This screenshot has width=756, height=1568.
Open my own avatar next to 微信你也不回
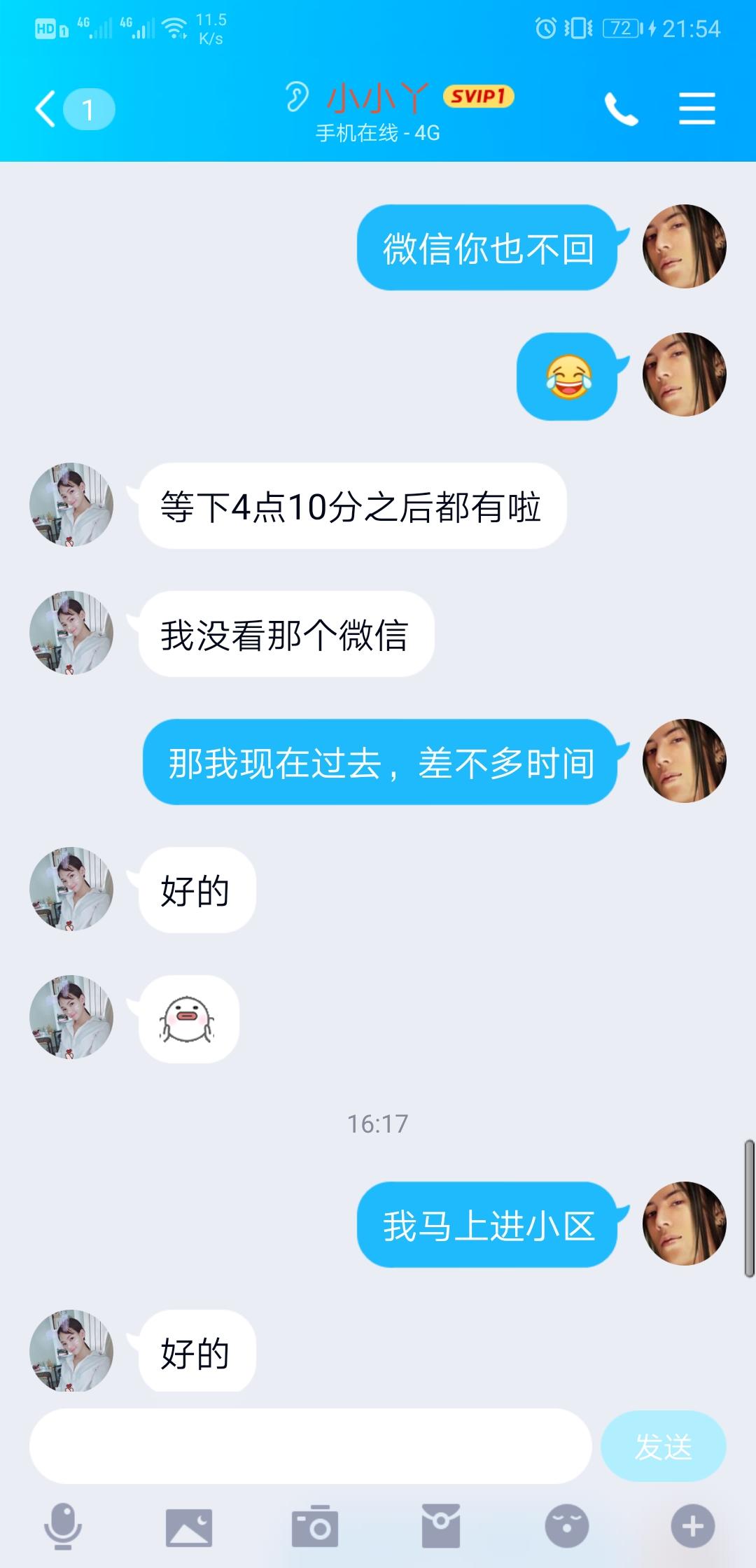tap(684, 246)
